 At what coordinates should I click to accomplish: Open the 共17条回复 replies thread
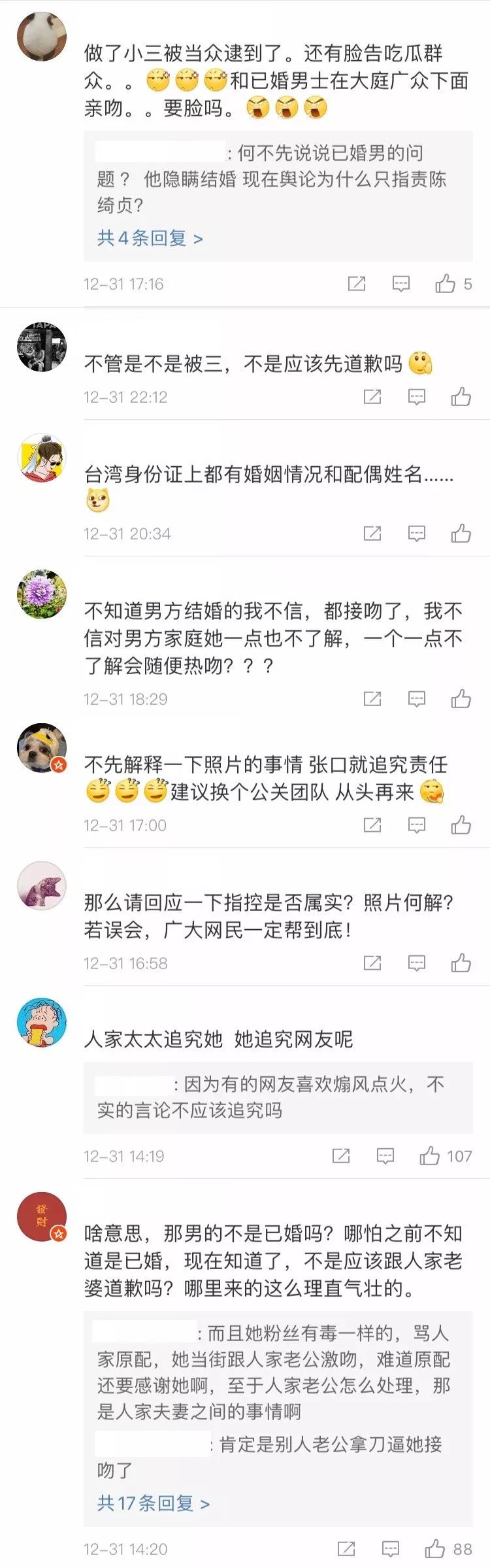tap(153, 1503)
